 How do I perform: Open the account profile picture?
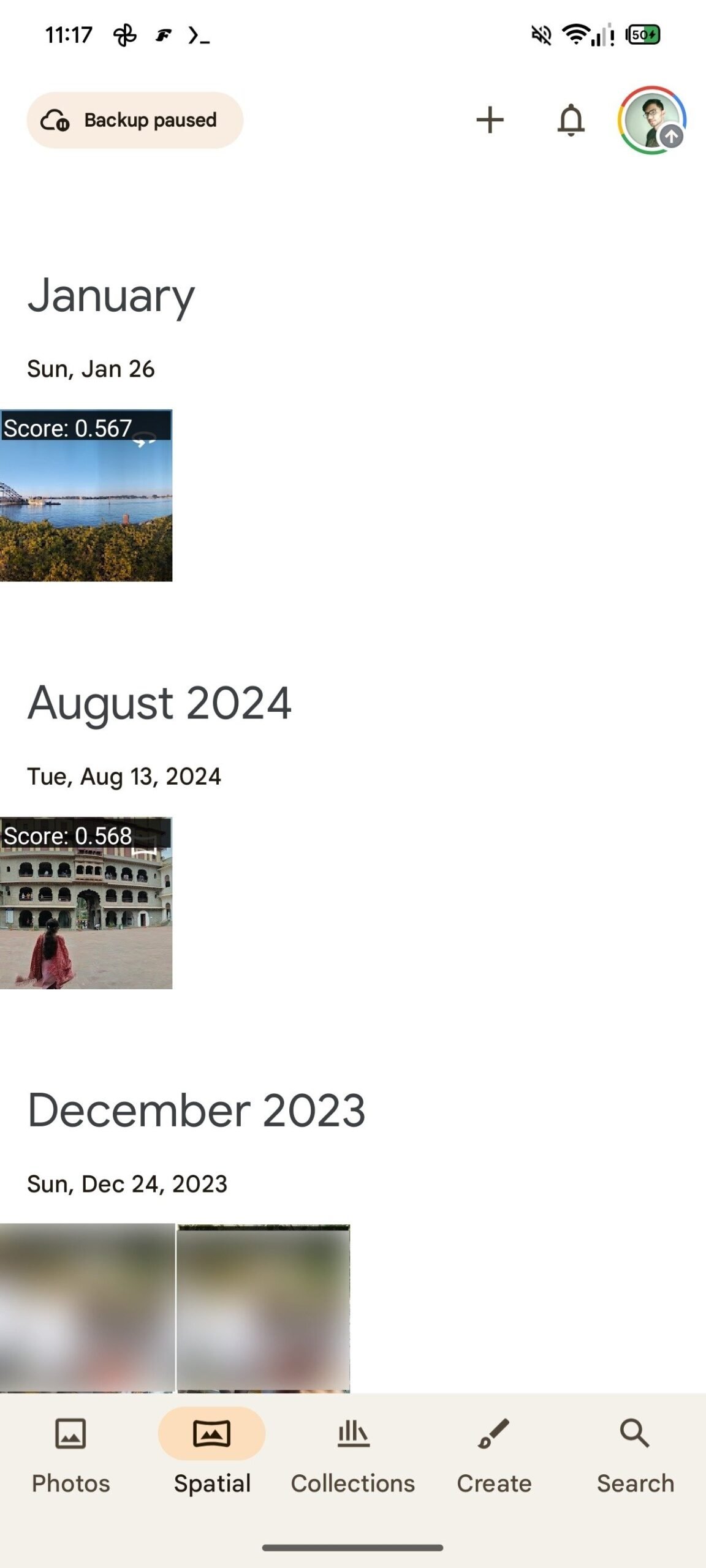tap(651, 119)
